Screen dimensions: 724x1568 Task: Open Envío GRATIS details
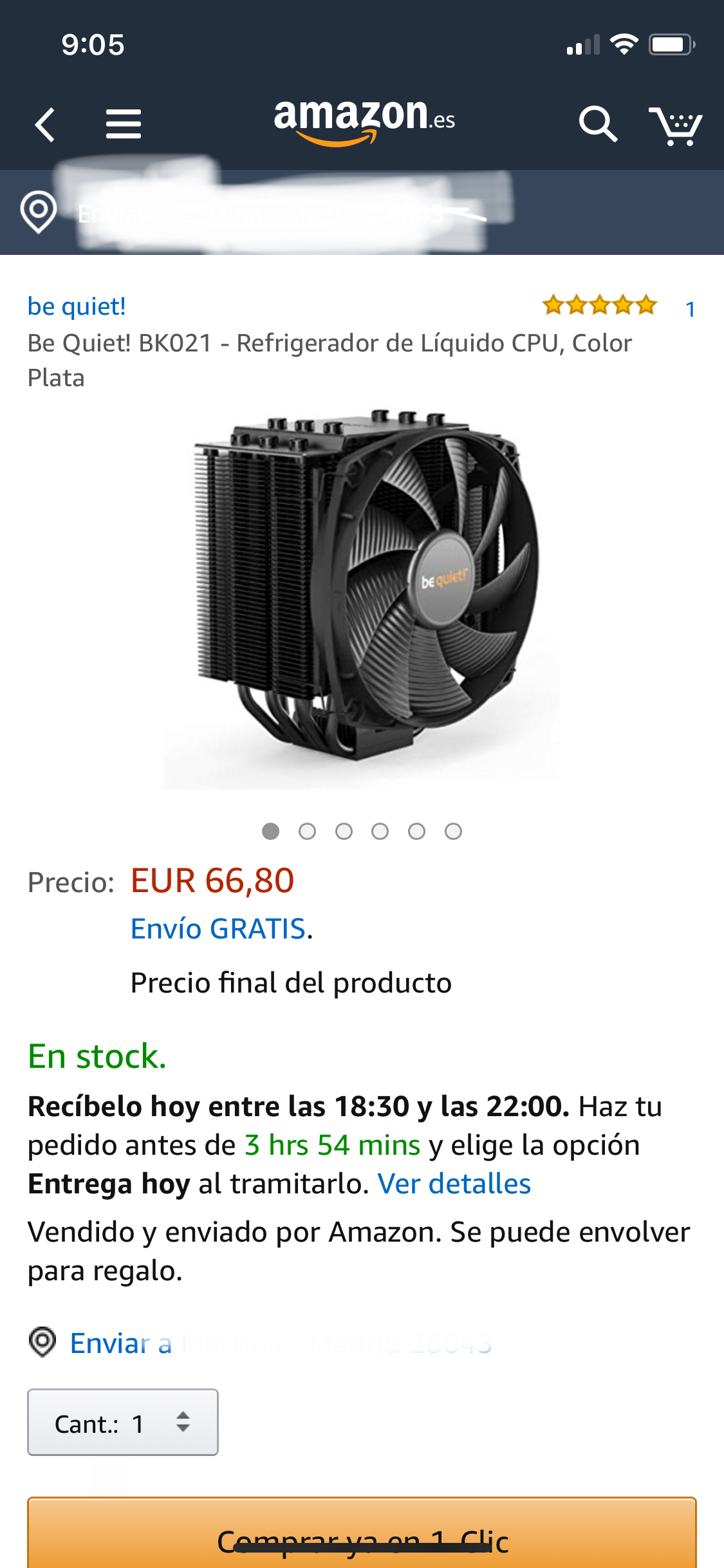pyautogui.click(x=218, y=929)
